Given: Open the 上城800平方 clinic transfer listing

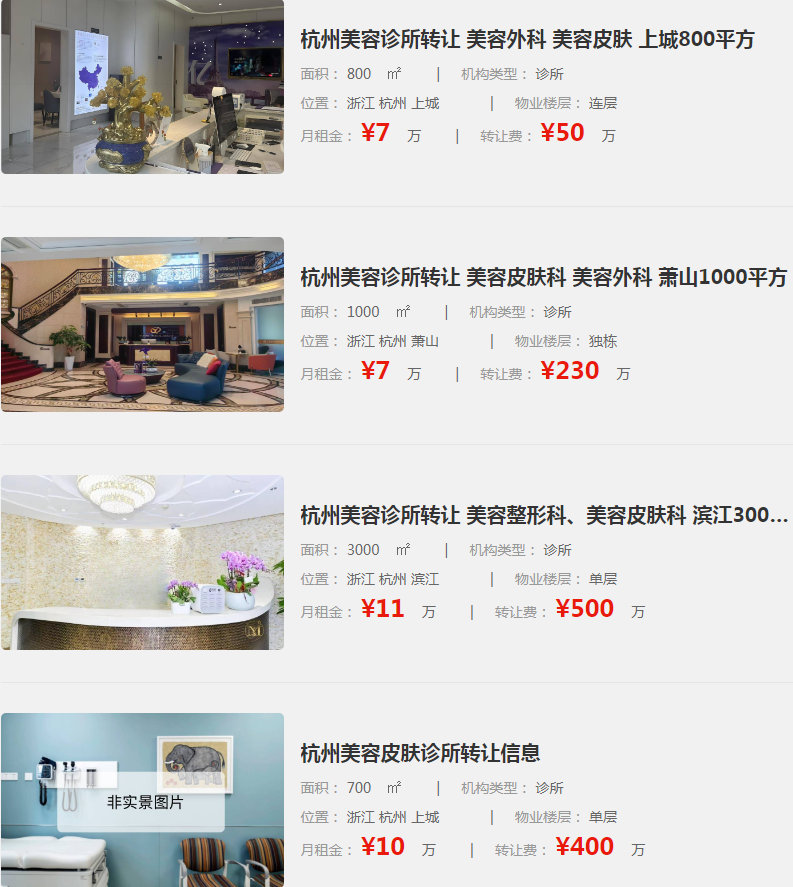Looking at the screenshot, I should (527, 40).
